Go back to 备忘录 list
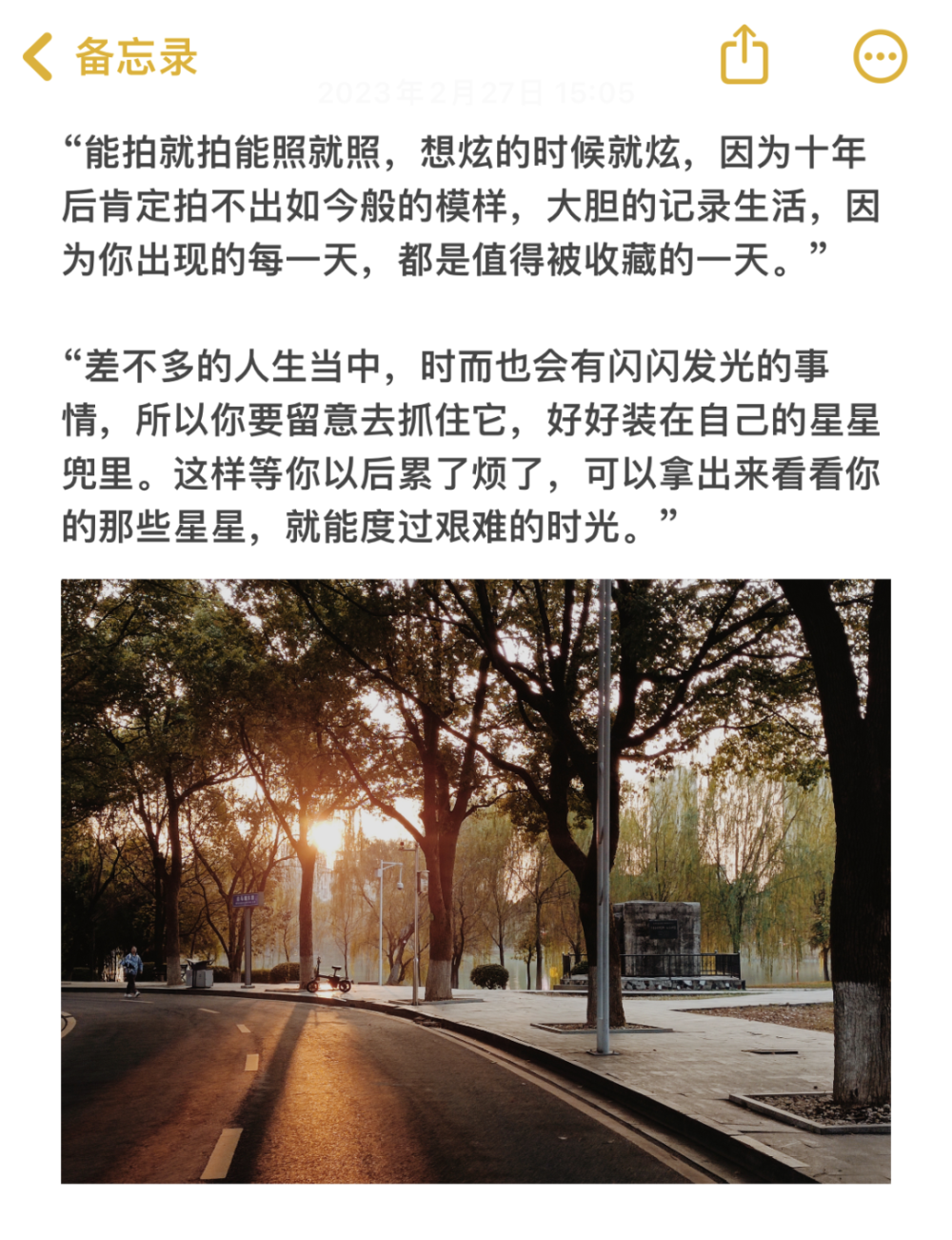The width and height of the screenshot is (952, 1240). coord(109,57)
